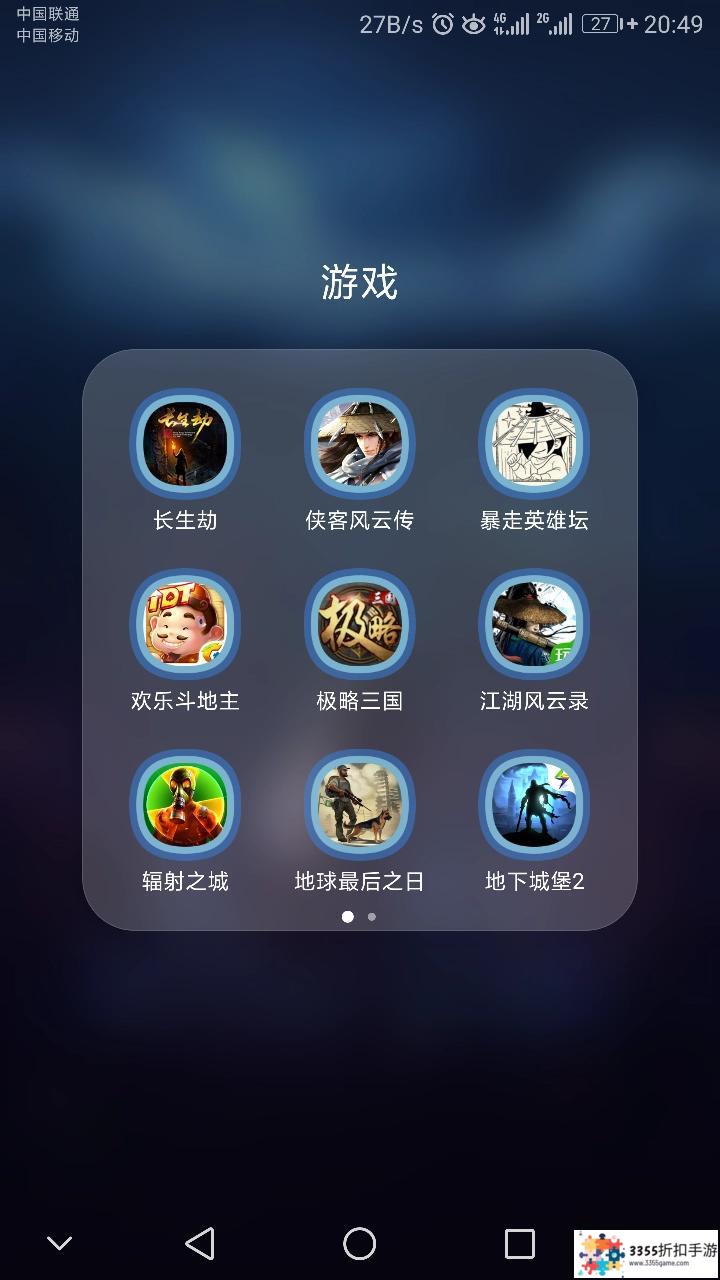Open 暴走英雄坛 app
720x1280 pixels.
coord(534,443)
